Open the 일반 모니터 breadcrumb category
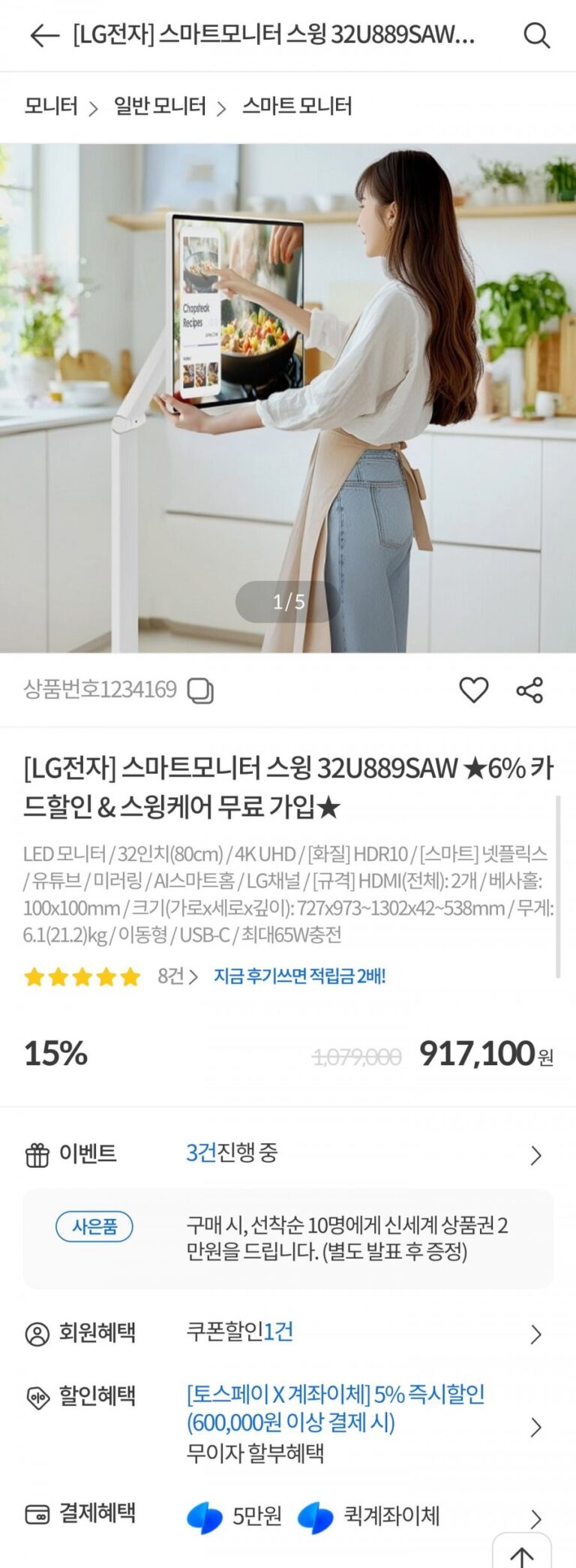Screen dimensions: 576x1568 coord(160,107)
